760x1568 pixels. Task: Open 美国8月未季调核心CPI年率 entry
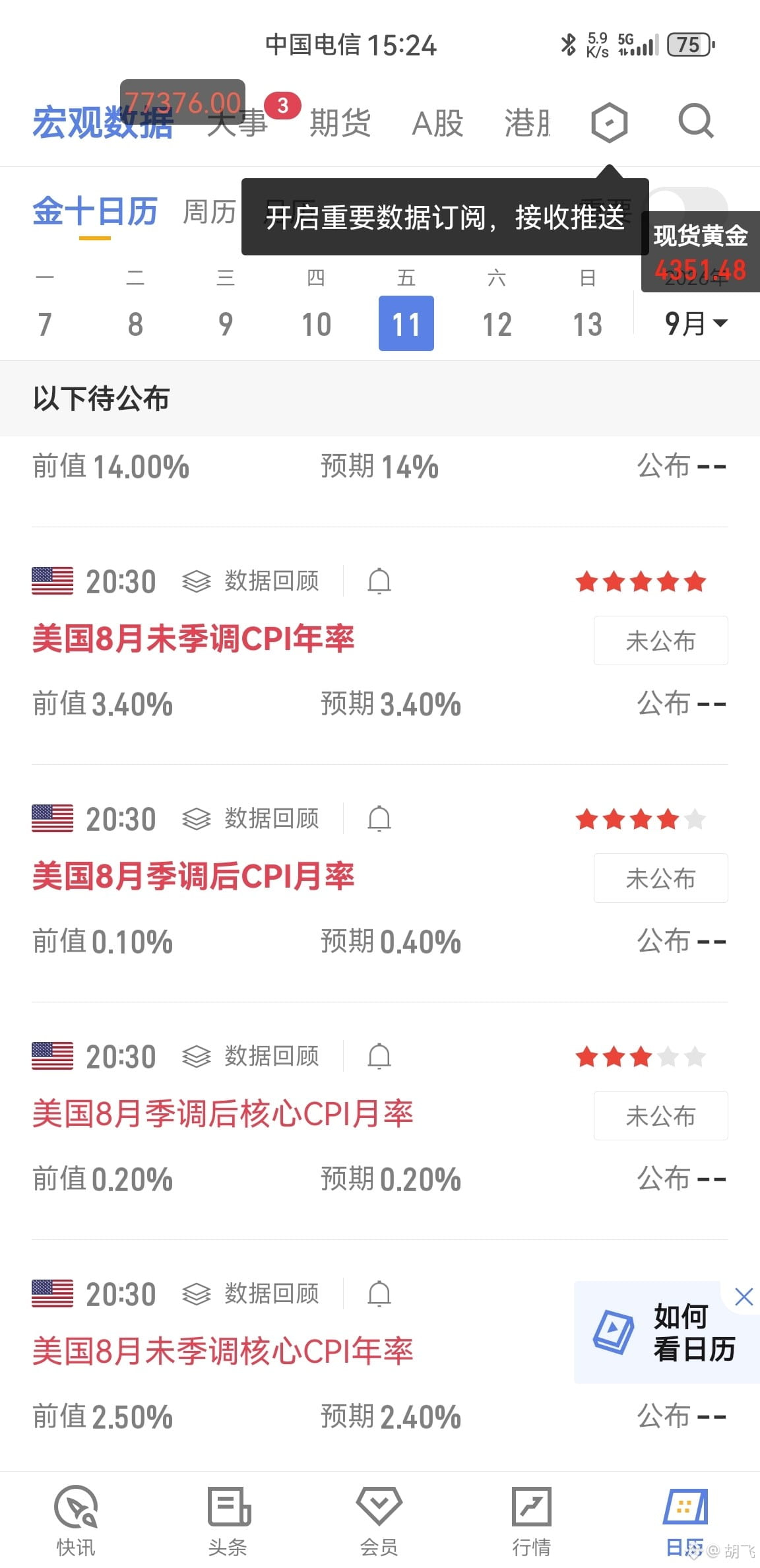(222, 1351)
